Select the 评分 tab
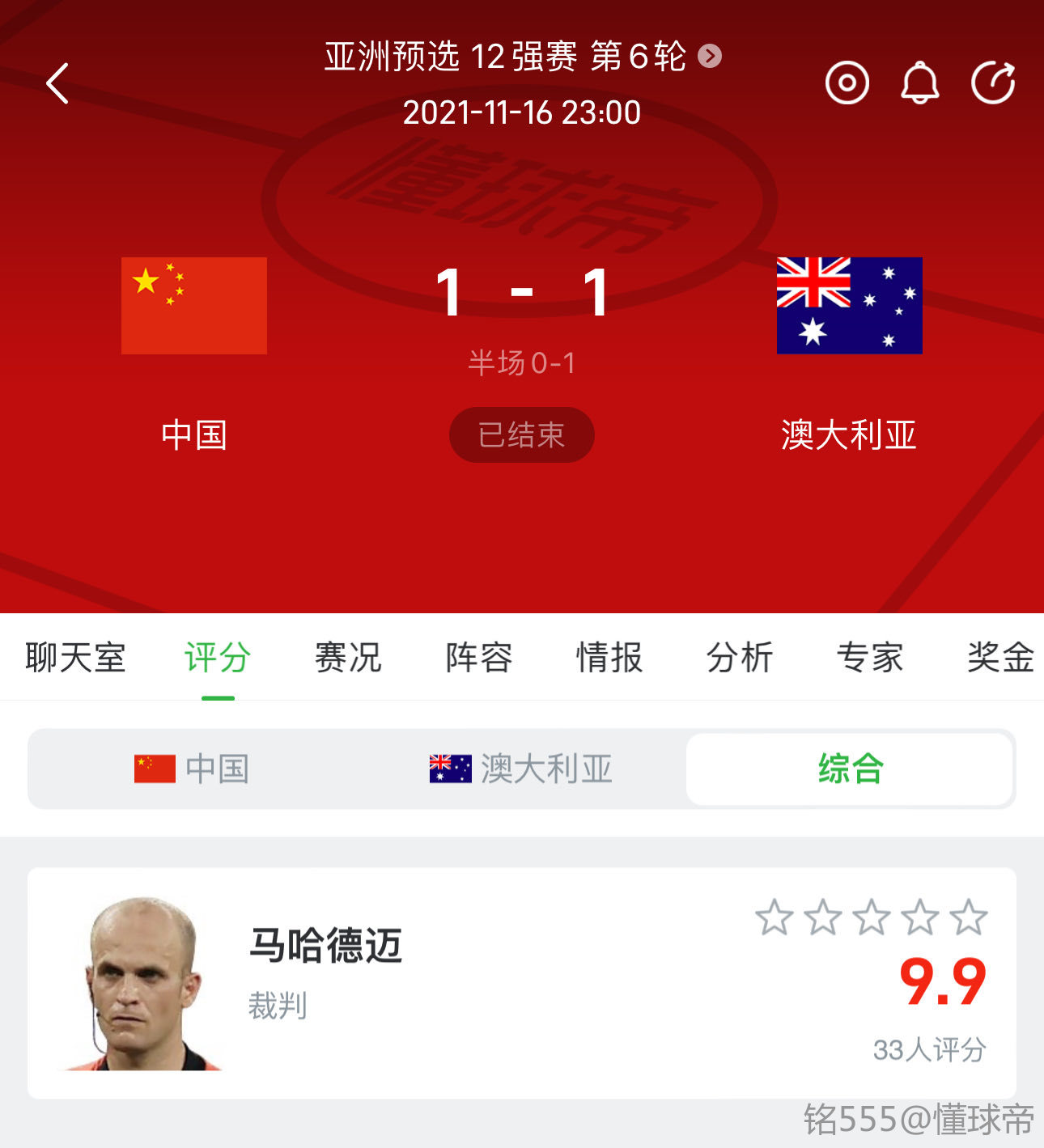This screenshot has width=1044, height=1148. pos(218,657)
